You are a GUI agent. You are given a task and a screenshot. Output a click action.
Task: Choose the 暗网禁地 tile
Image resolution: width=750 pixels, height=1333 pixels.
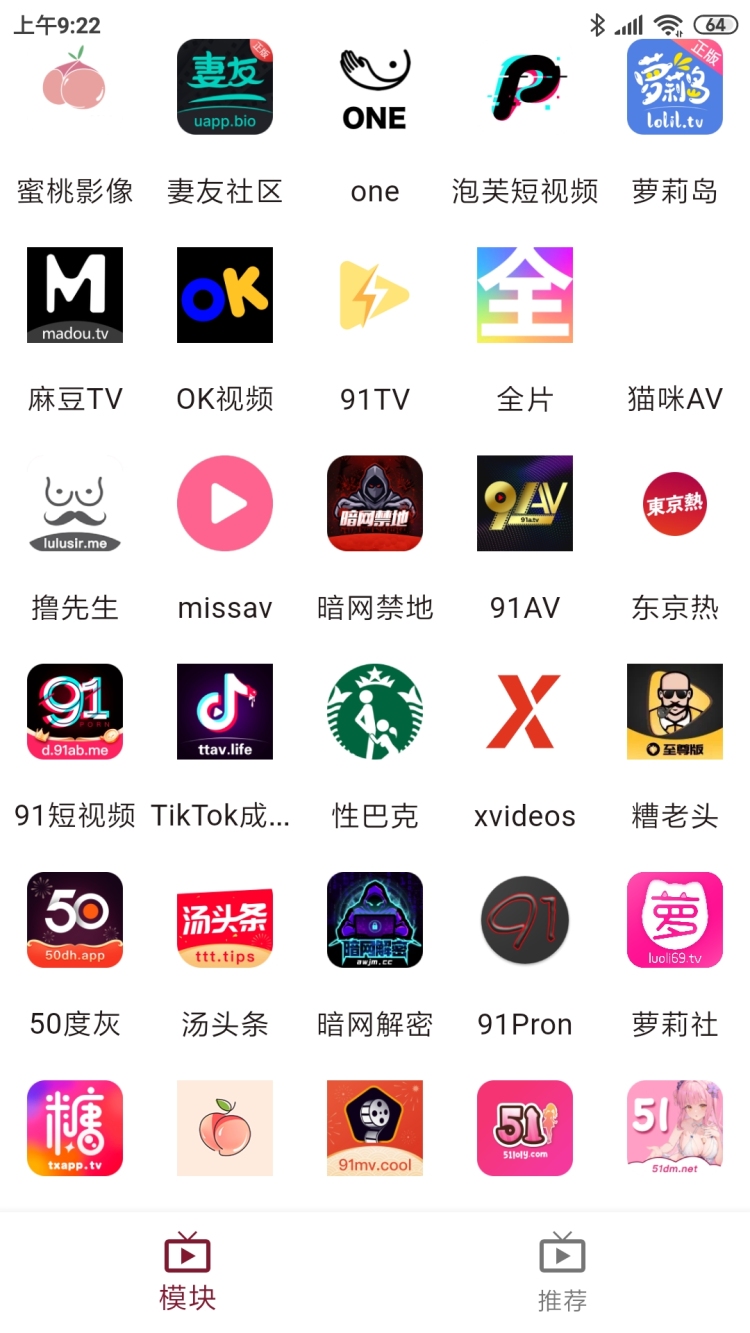coord(375,503)
